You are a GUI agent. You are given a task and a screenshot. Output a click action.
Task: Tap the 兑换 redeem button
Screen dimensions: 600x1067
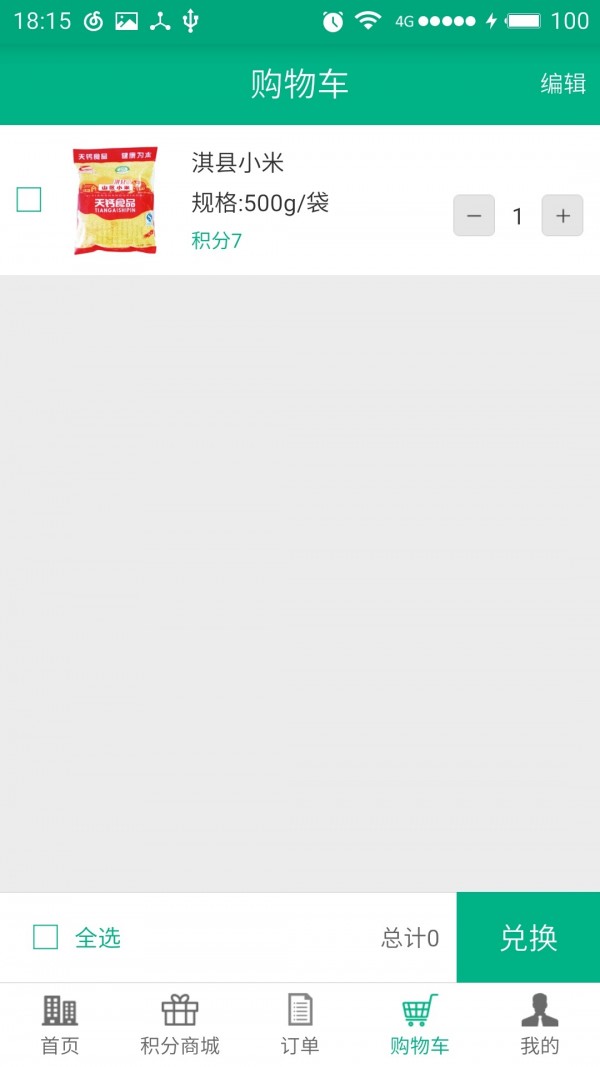[528, 938]
